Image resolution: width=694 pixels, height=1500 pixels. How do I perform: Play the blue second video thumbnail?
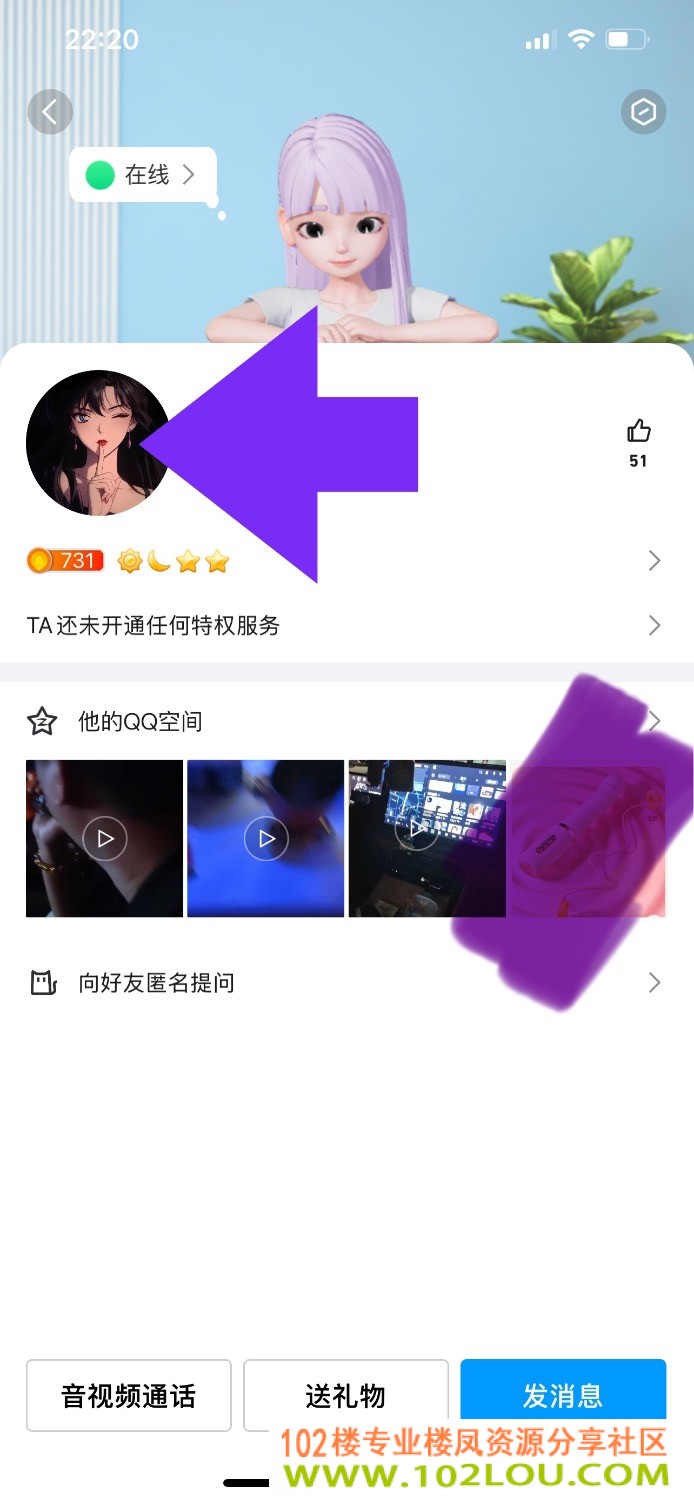tap(265, 839)
